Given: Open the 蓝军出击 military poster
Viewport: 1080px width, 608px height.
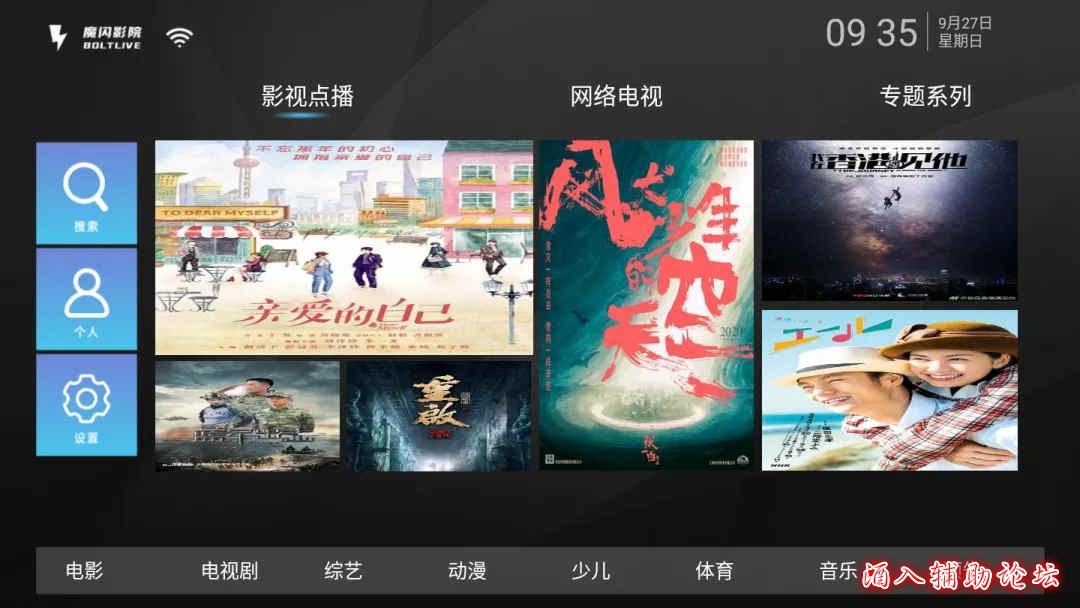Looking at the screenshot, I should pyautogui.click(x=247, y=415).
